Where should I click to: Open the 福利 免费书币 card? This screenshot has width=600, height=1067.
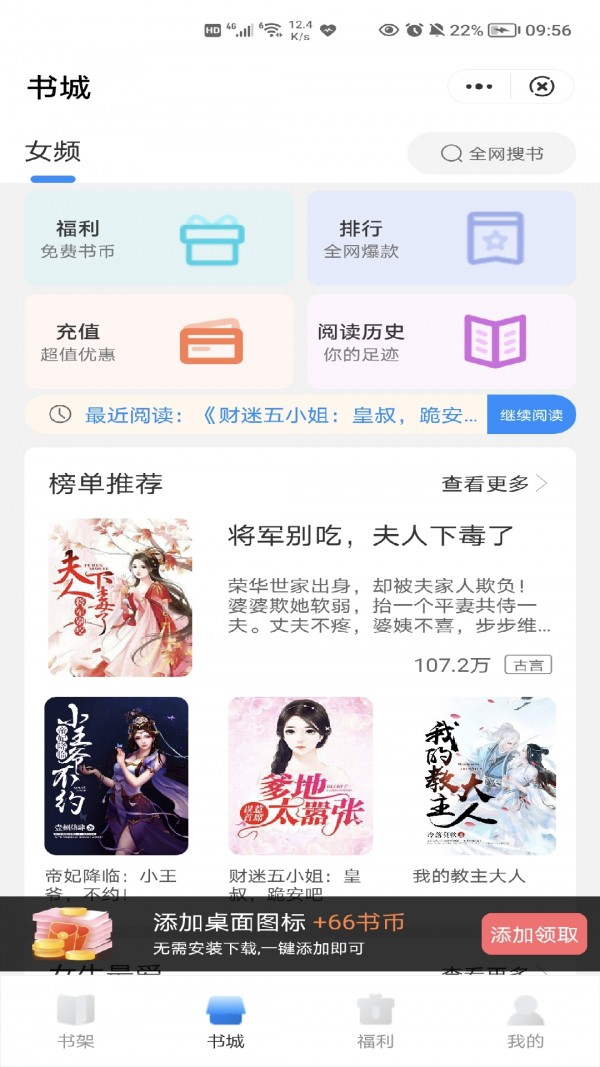[159, 238]
